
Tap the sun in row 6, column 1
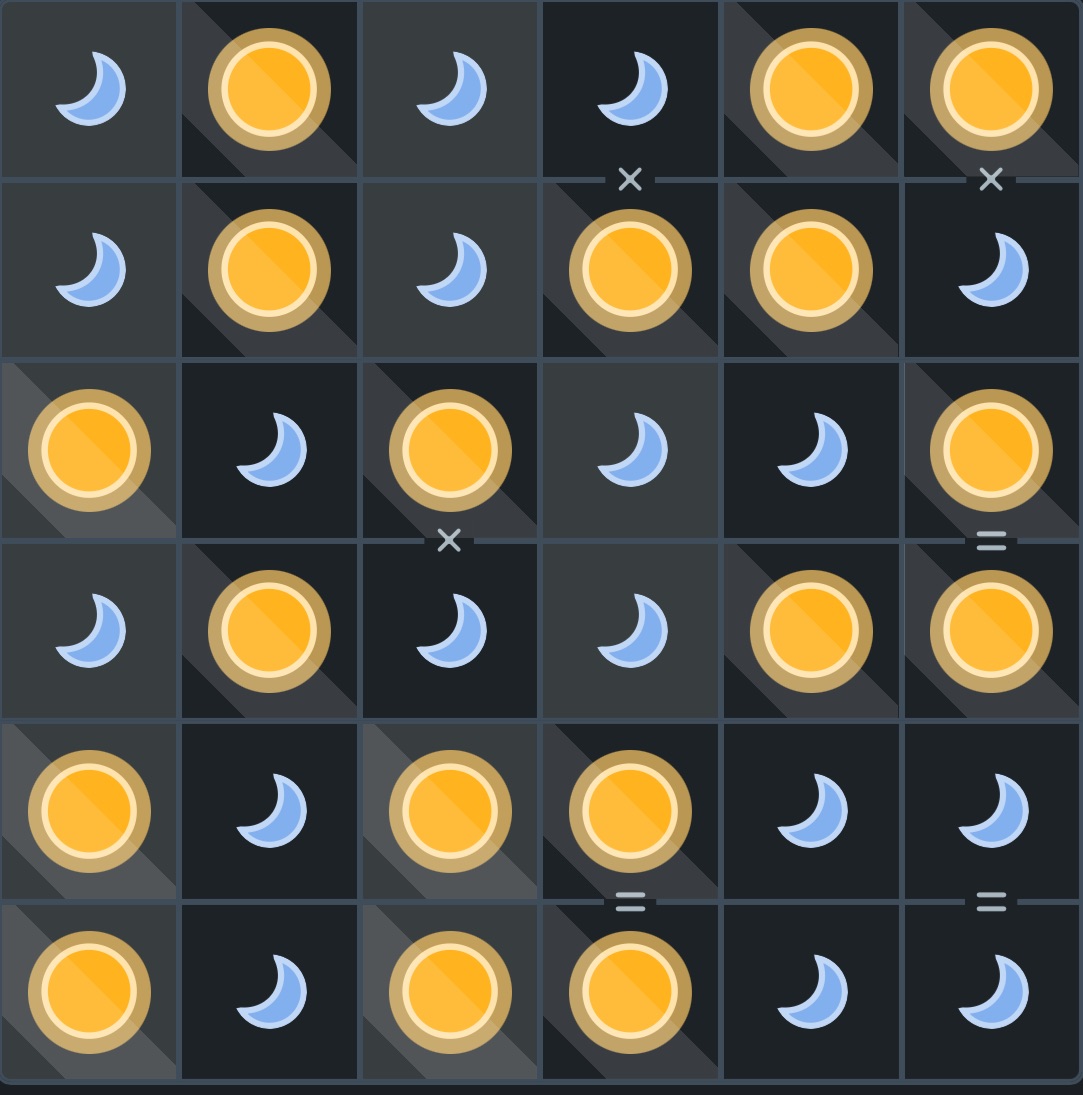[x=90, y=992]
